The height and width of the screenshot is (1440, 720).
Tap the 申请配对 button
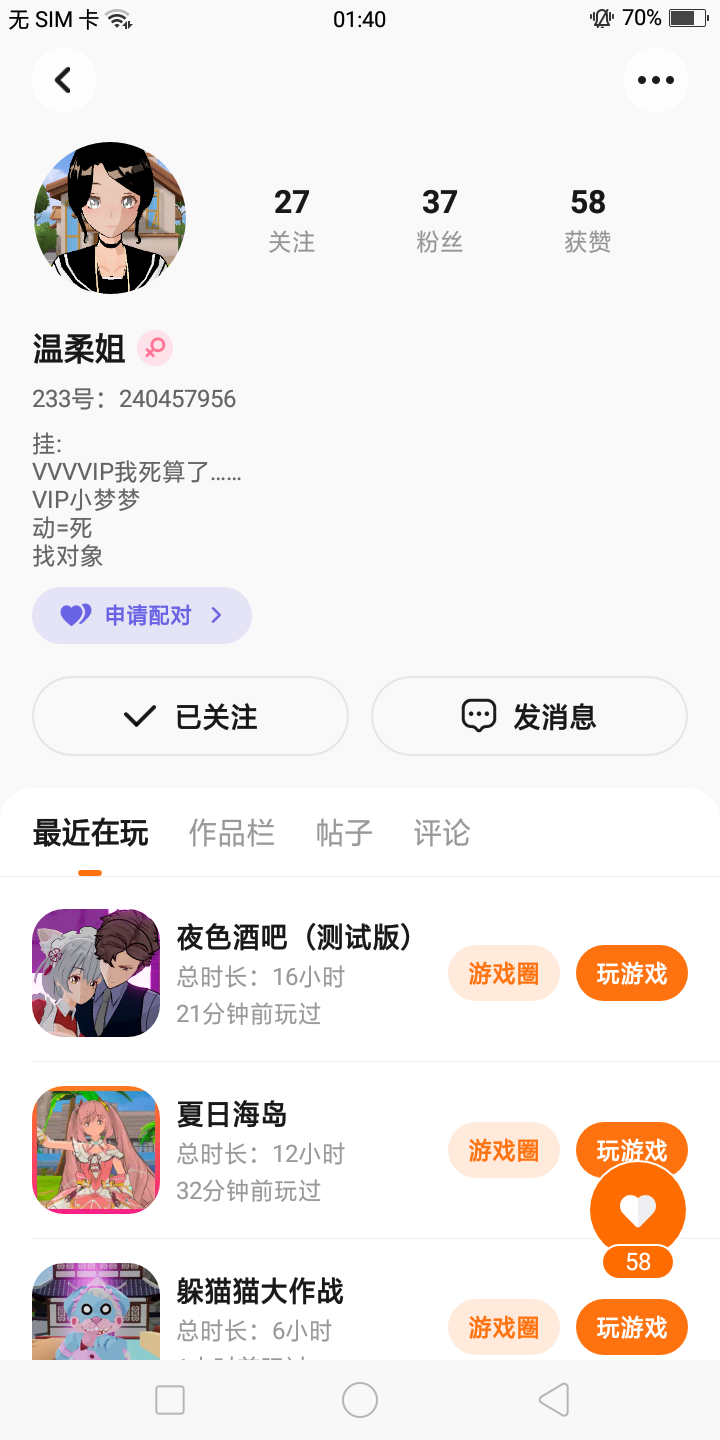pyautogui.click(x=142, y=615)
